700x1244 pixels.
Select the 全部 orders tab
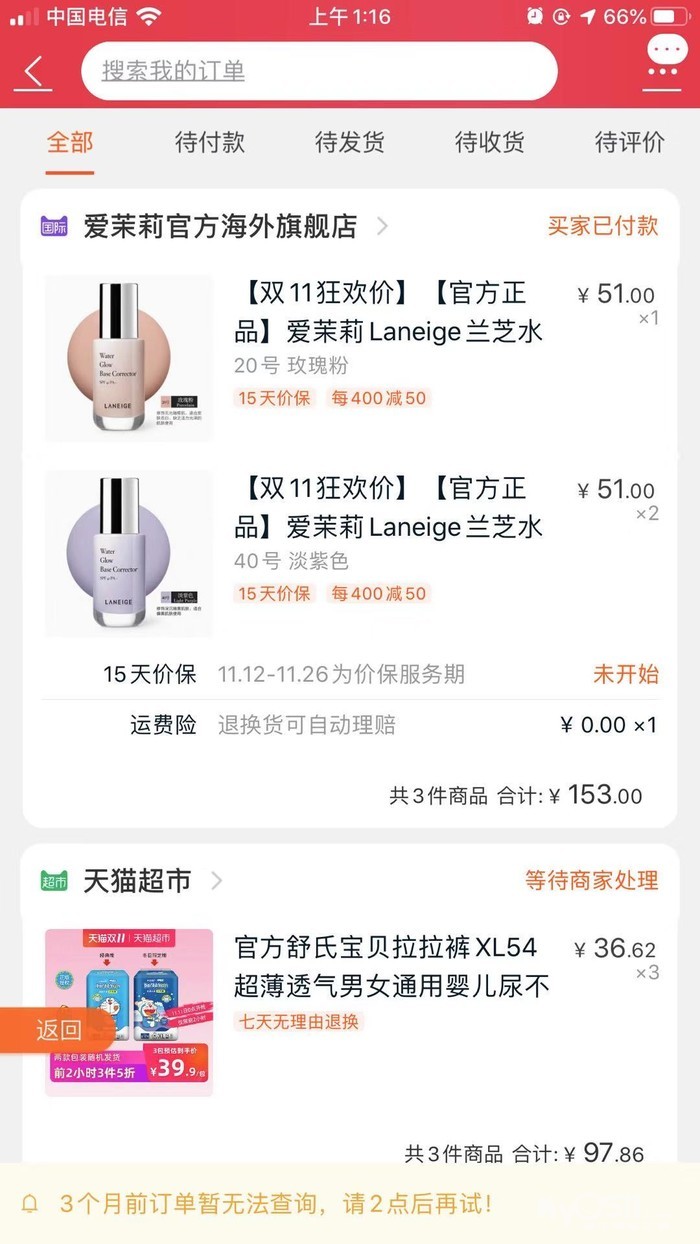click(x=70, y=142)
